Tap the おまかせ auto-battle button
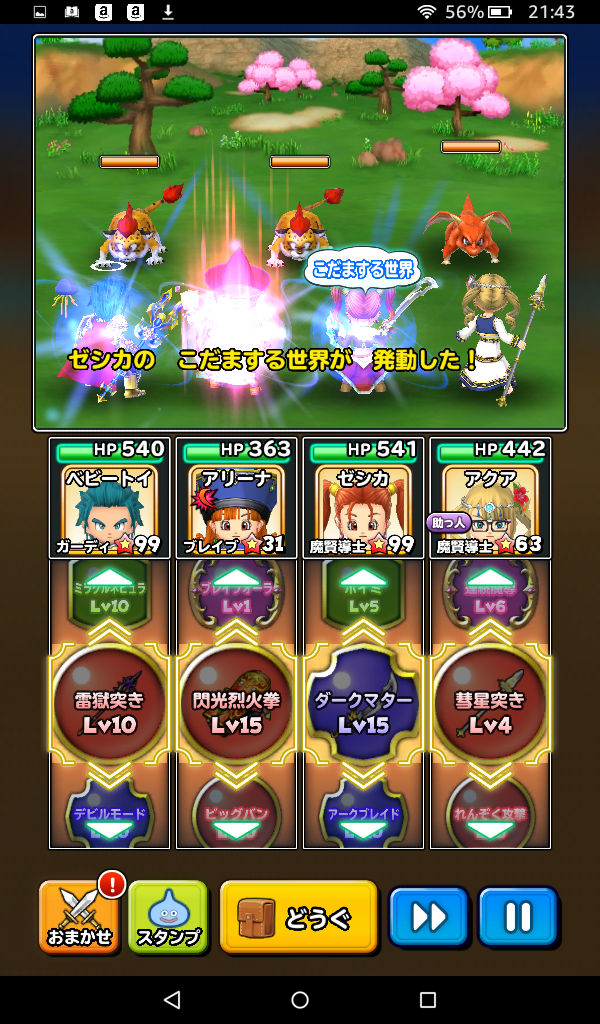 [x=79, y=917]
